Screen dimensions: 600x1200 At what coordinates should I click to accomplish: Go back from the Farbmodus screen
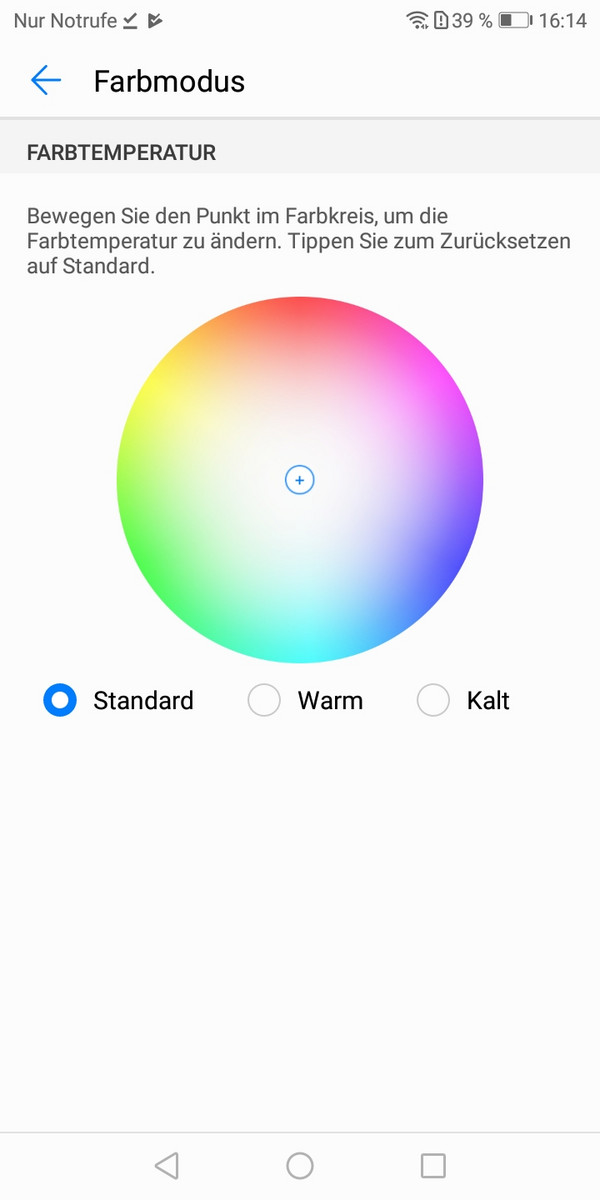point(46,81)
